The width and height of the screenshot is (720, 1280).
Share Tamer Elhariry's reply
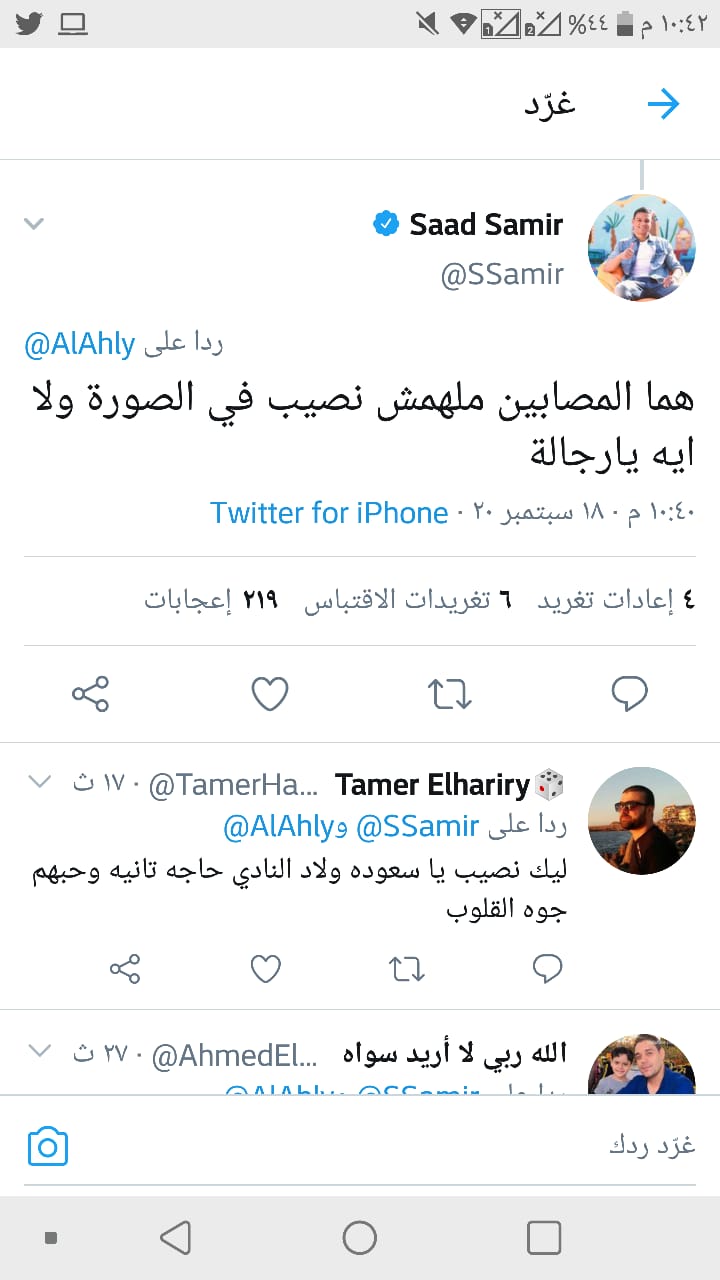pyautogui.click(x=125, y=968)
